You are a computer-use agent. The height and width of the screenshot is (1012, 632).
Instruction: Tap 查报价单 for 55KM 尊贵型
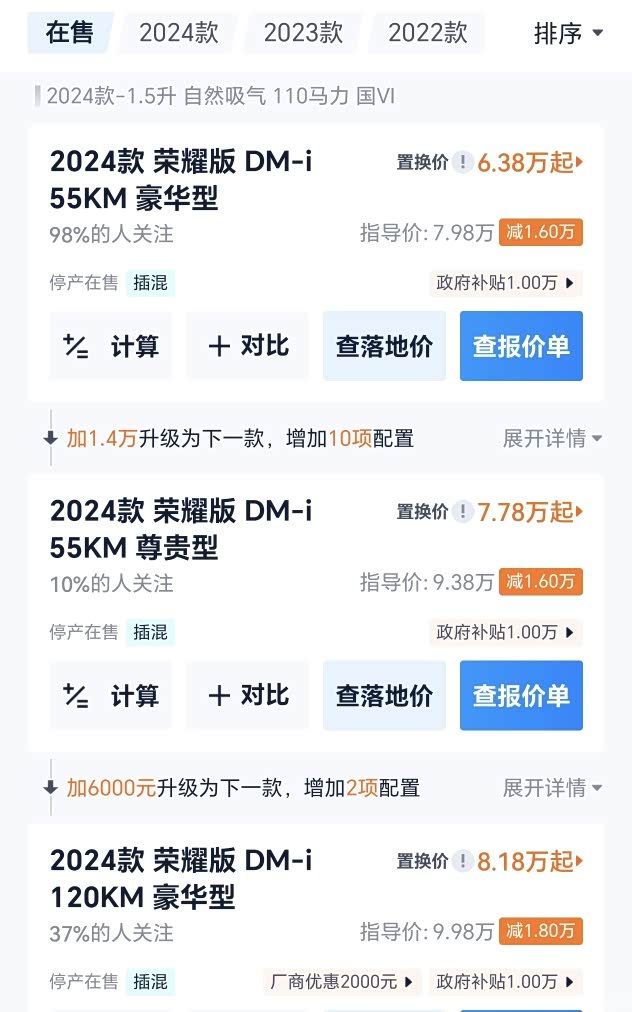[521, 696]
